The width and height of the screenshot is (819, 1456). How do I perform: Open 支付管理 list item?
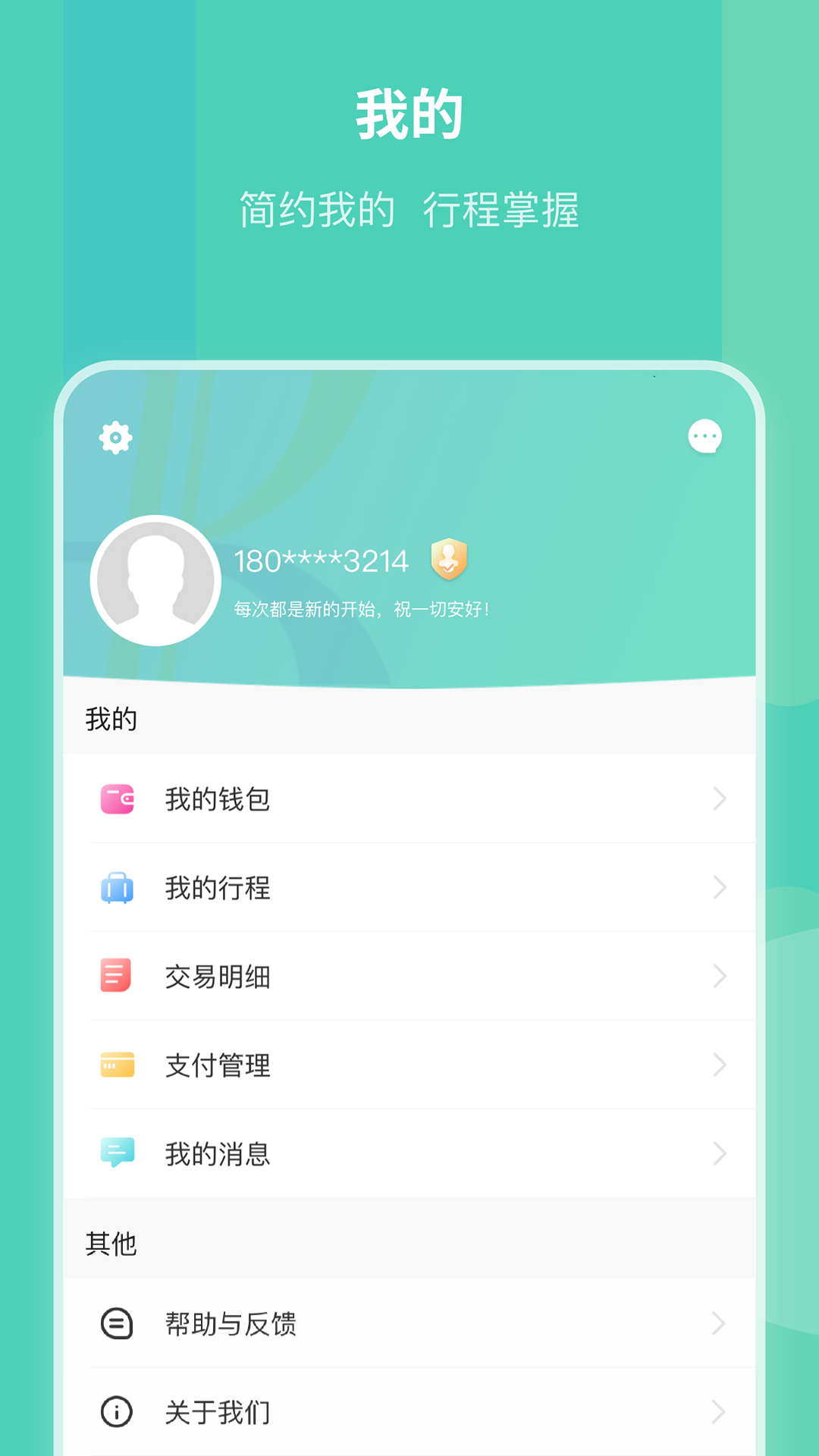click(x=218, y=1065)
